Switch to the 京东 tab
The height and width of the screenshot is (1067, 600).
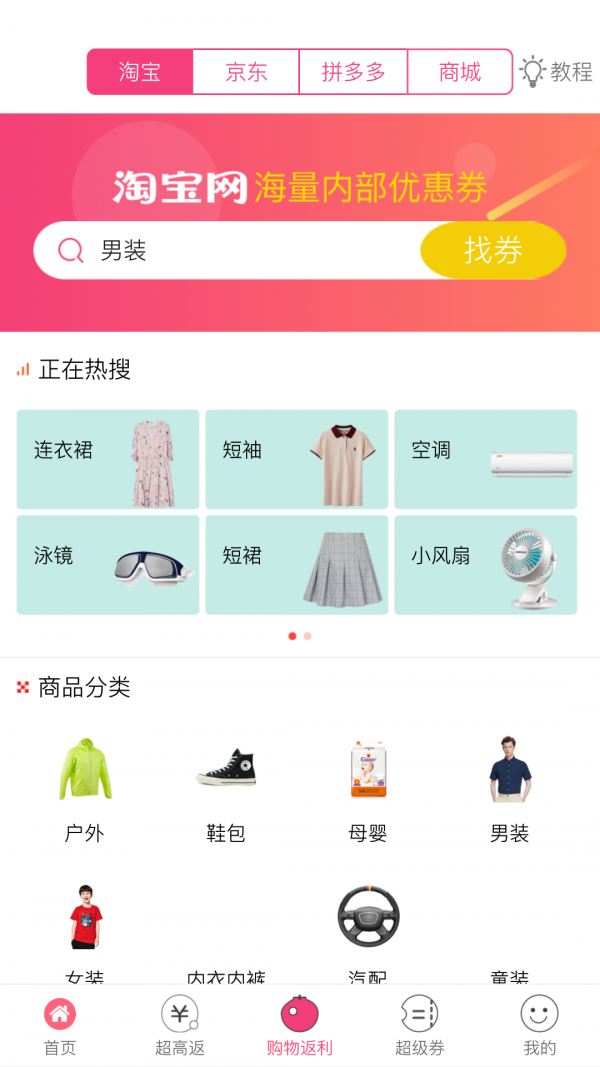[x=246, y=72]
